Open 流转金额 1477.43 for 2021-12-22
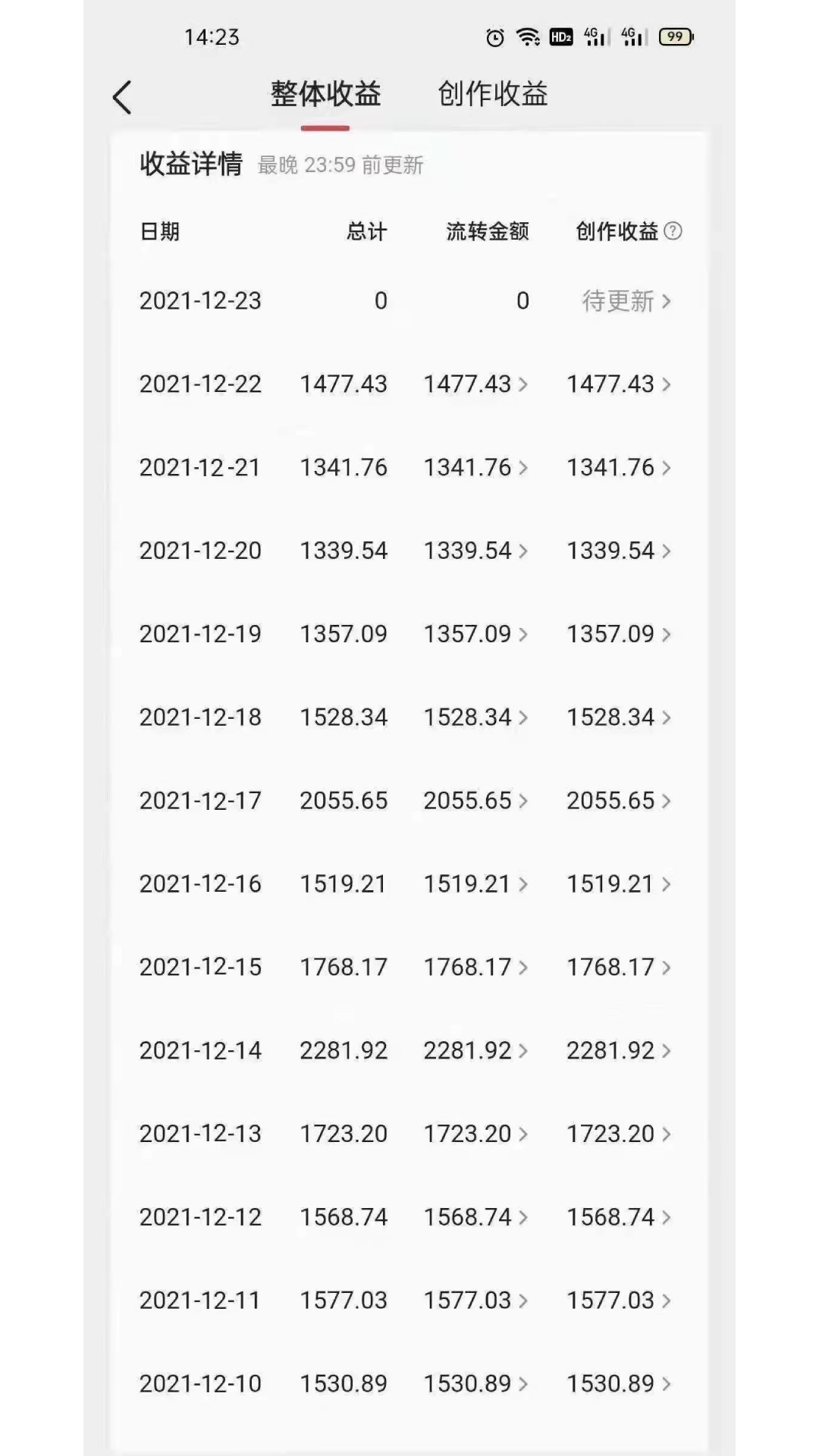Viewport: 819px width, 1456px height. tap(475, 384)
